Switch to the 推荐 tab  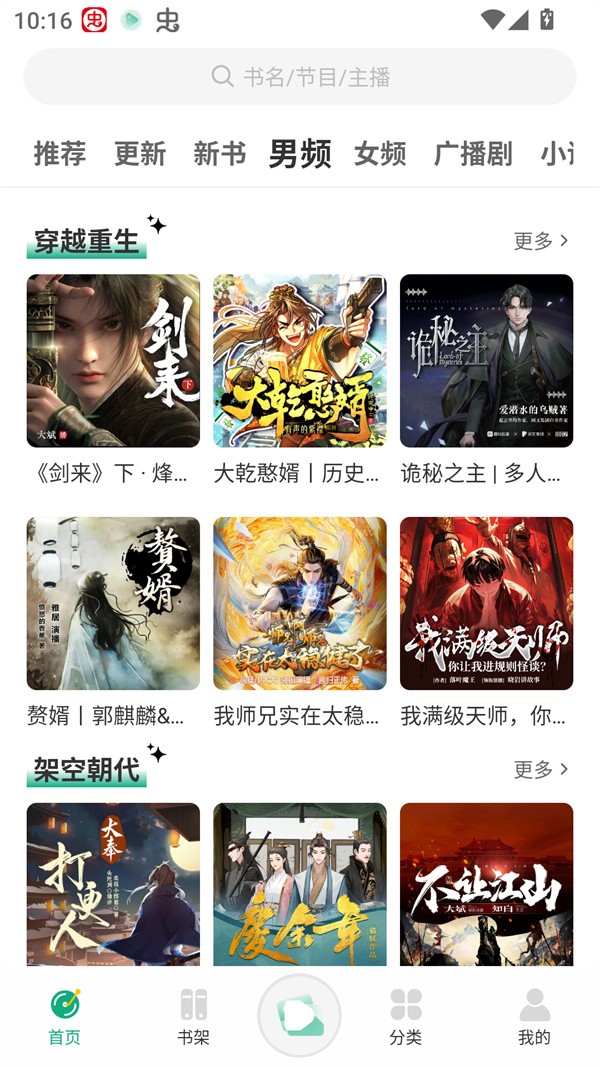(x=60, y=153)
